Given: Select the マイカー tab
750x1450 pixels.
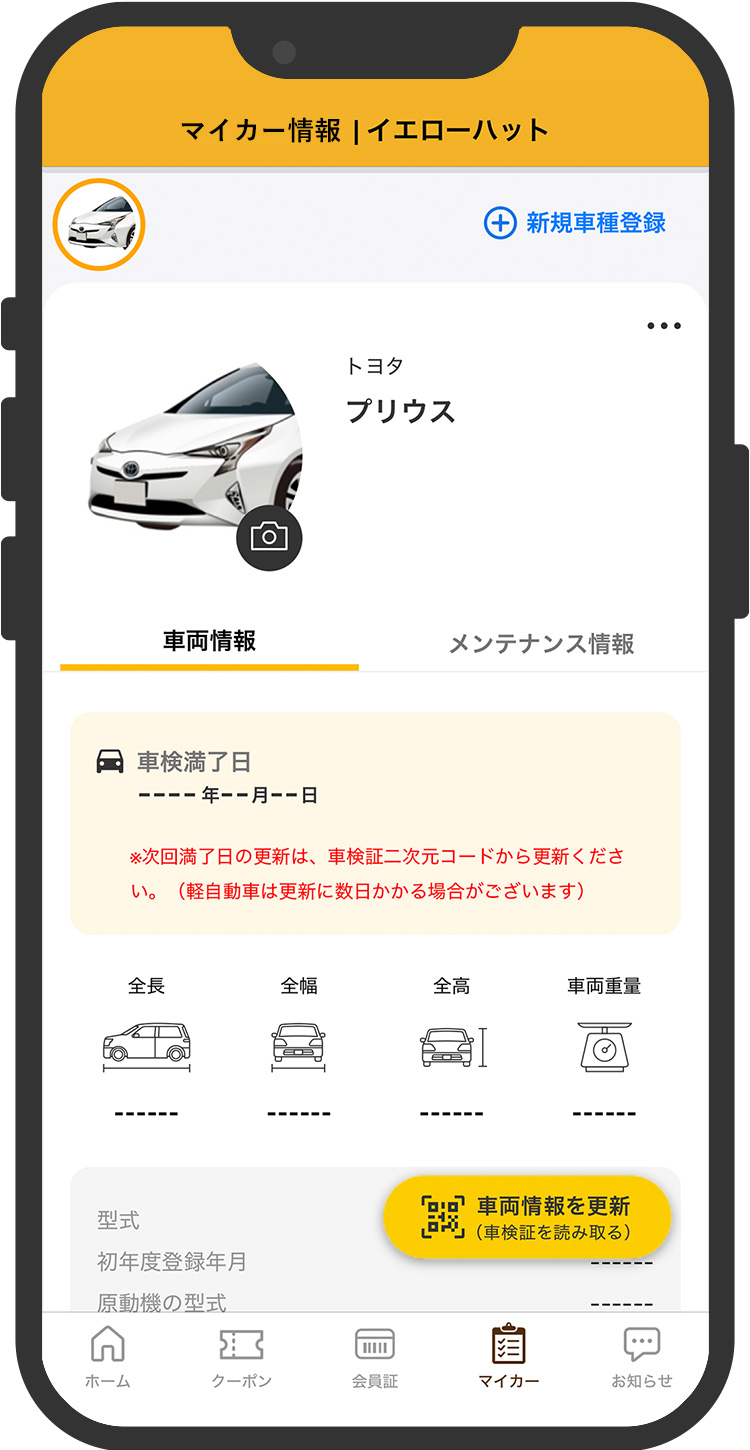Looking at the screenshot, I should [508, 1357].
